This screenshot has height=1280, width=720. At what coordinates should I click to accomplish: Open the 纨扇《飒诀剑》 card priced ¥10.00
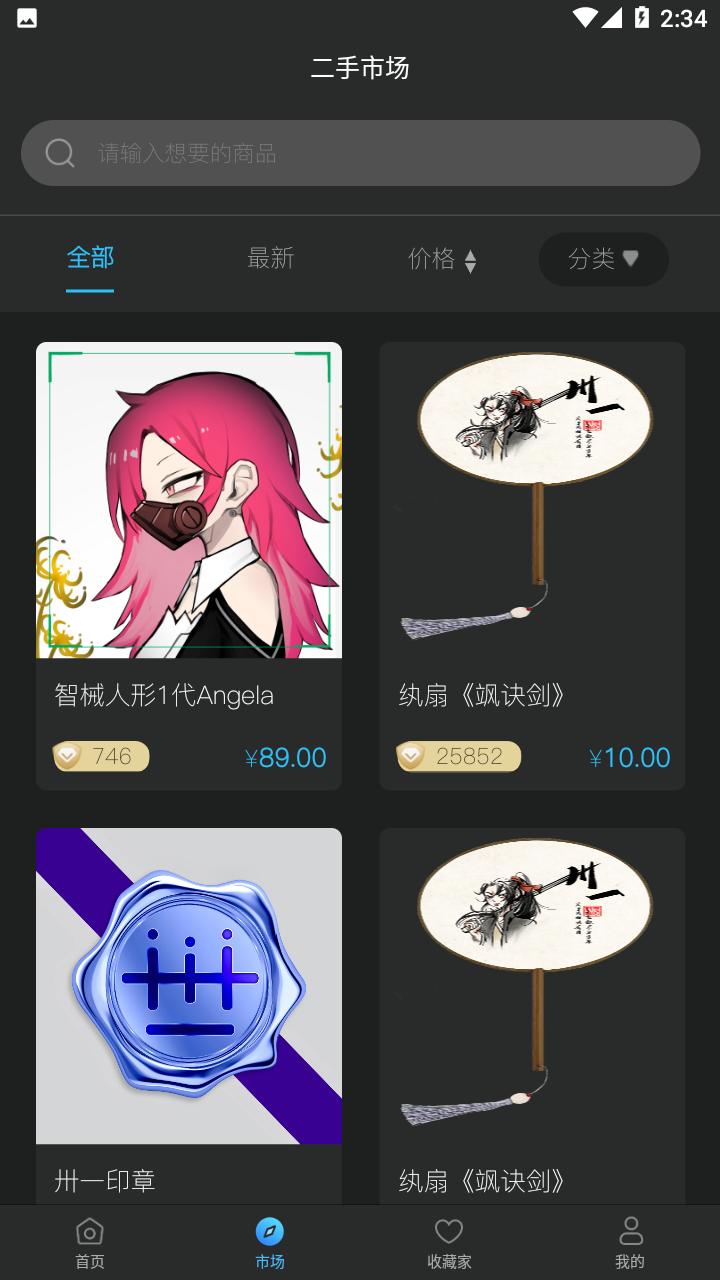[532, 565]
